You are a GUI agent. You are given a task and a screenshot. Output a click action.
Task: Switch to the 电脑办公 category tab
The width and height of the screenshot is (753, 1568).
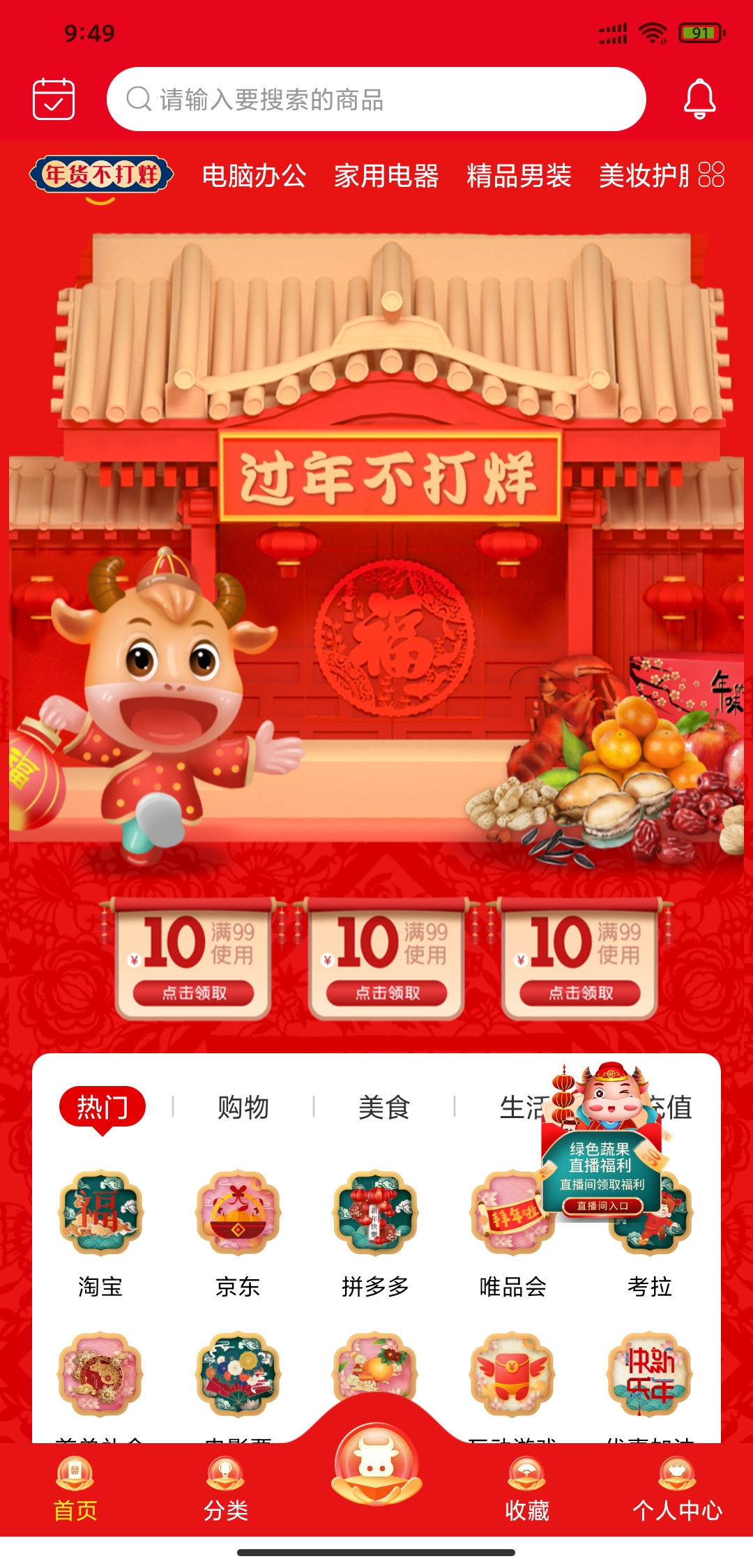[254, 176]
